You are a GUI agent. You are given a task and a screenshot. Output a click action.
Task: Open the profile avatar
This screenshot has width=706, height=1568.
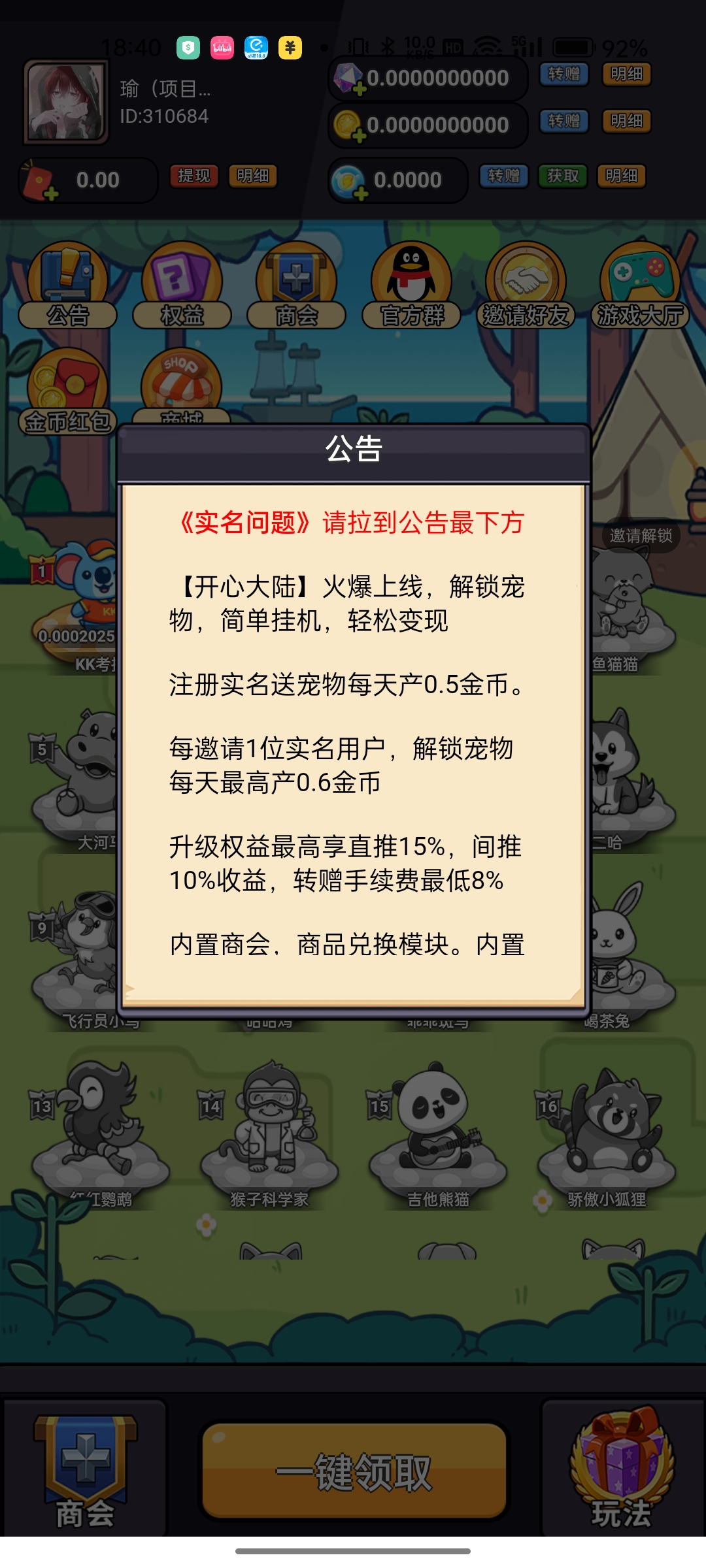[65, 102]
